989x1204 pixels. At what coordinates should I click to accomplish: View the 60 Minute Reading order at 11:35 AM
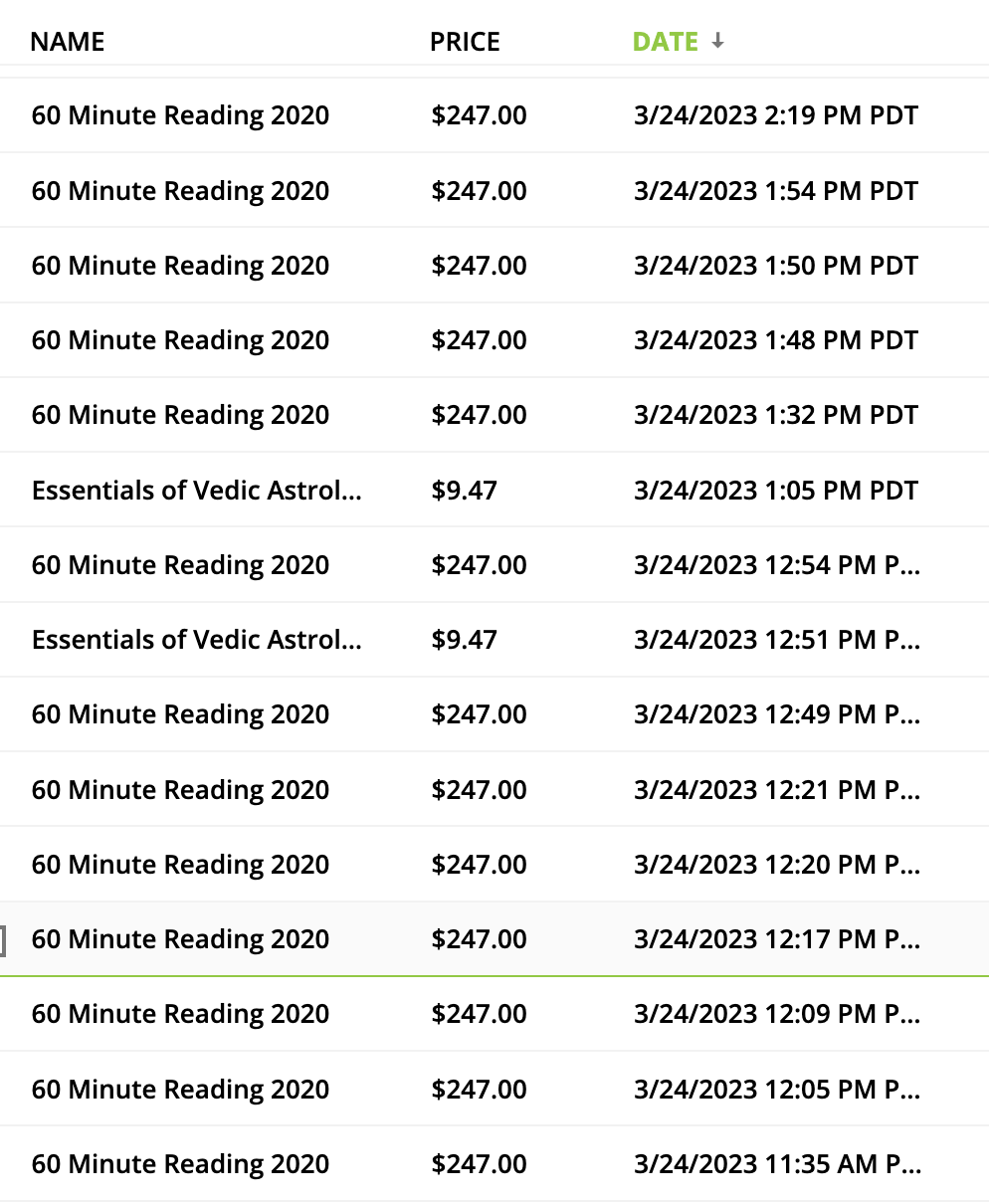click(180, 1164)
